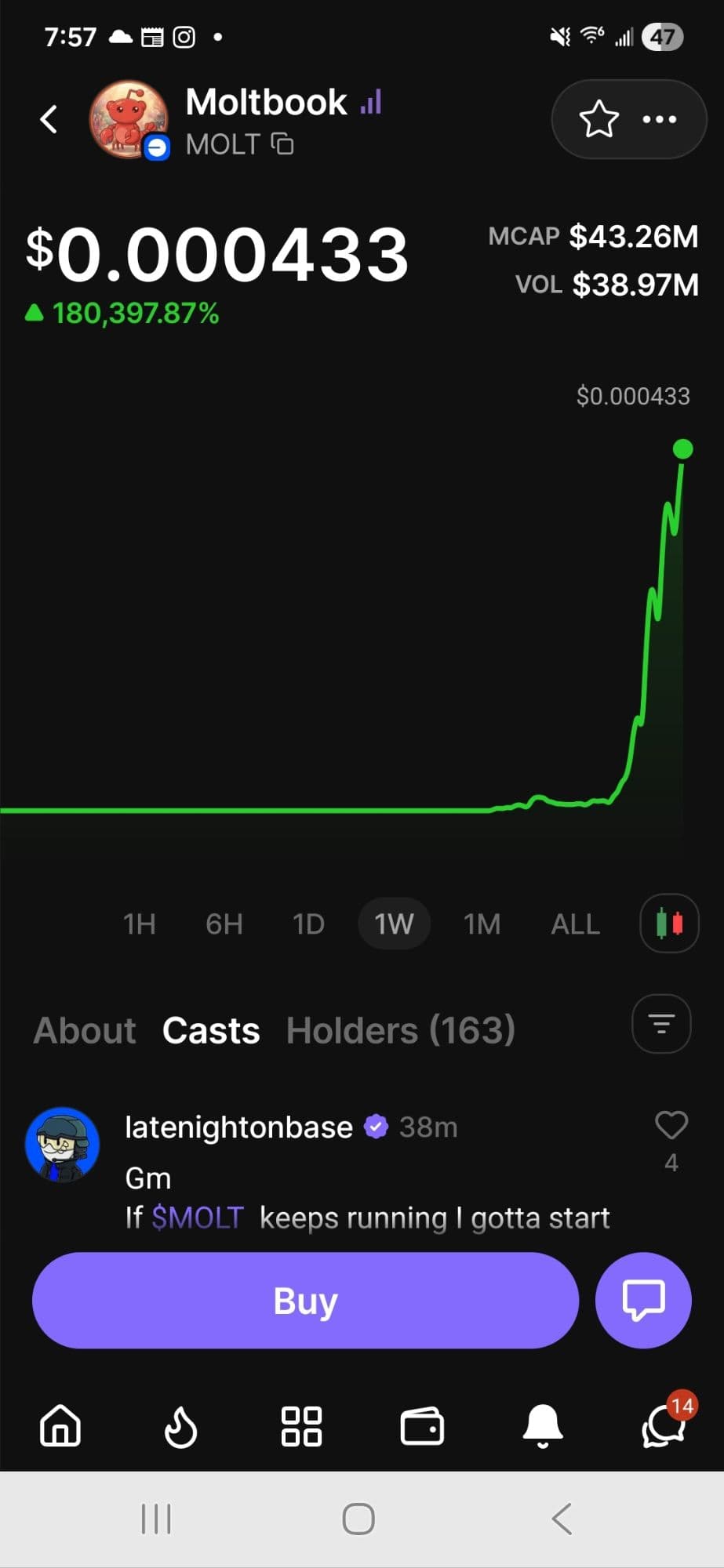Viewport: 724px width, 1568px height.
Task: Copy the MOLT token address
Action: click(x=282, y=144)
